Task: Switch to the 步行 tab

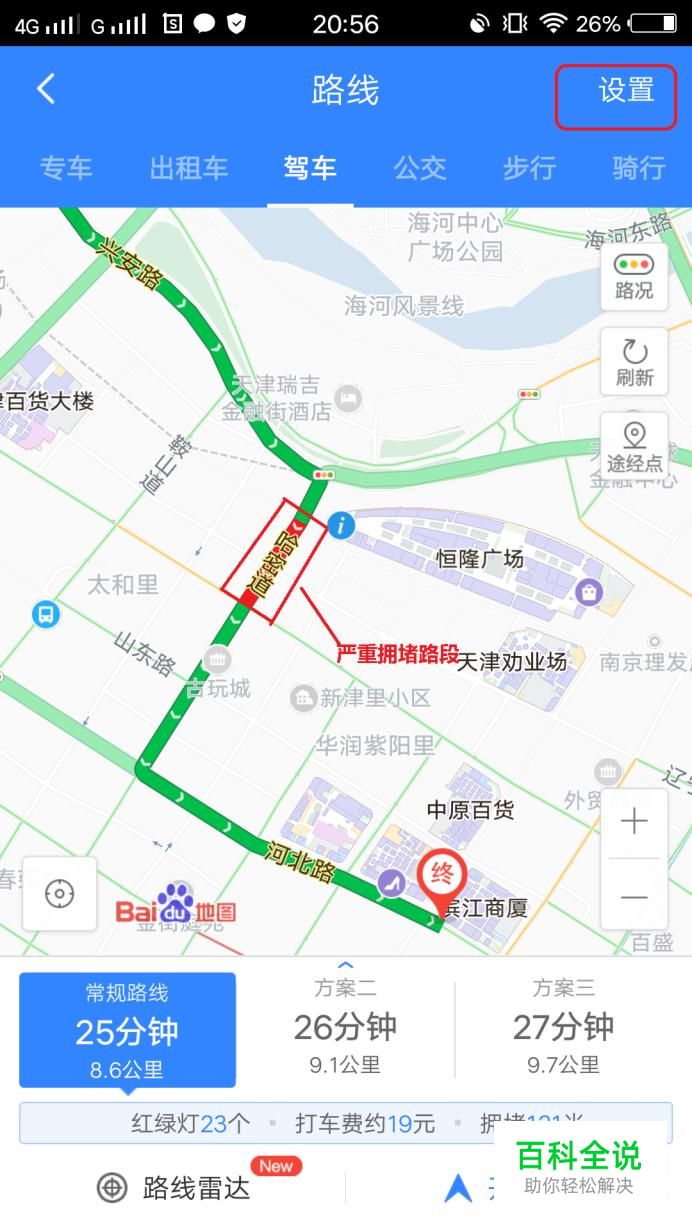Action: point(529,167)
